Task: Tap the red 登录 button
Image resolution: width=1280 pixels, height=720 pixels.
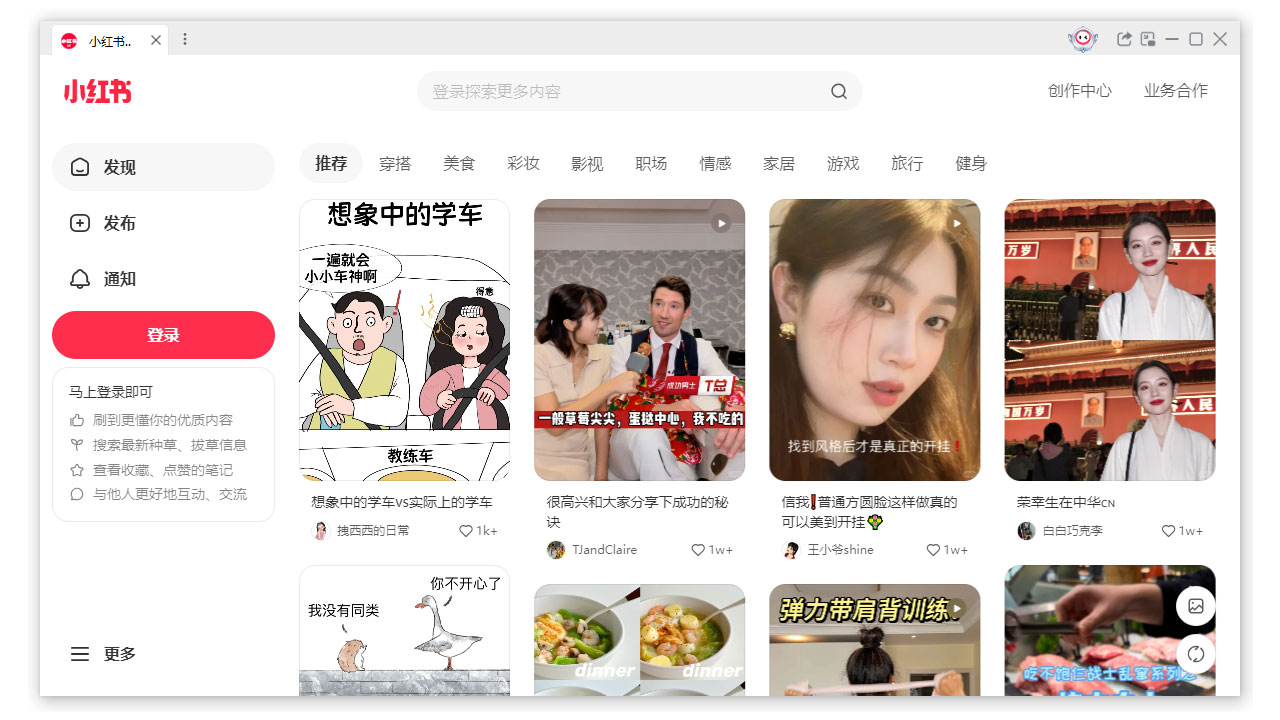Action: (163, 335)
